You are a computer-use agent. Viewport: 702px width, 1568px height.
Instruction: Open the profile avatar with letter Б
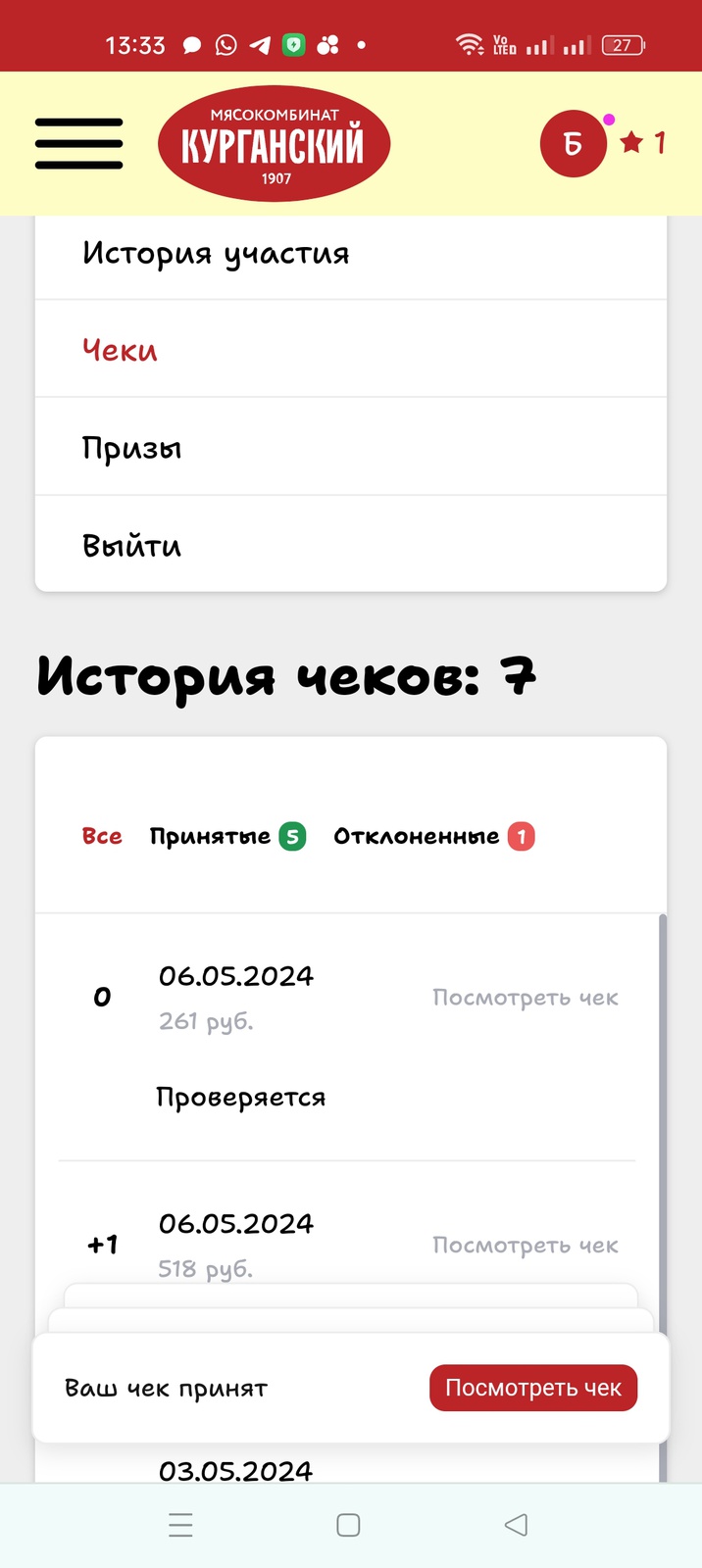573,144
